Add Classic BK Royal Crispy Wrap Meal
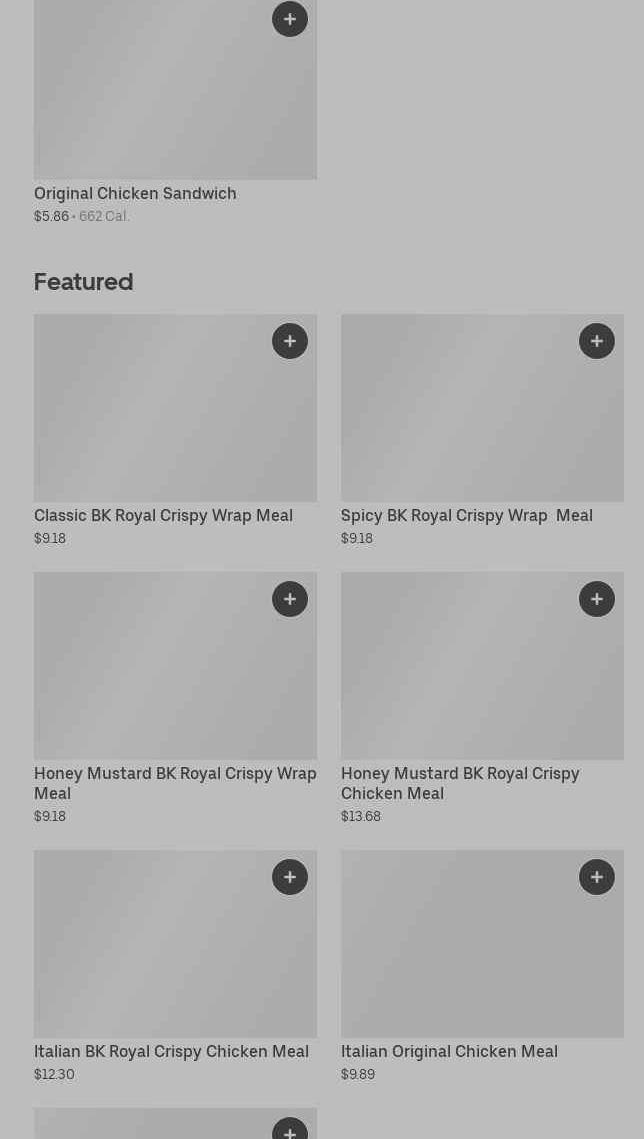This screenshot has width=644, height=1139. click(290, 341)
